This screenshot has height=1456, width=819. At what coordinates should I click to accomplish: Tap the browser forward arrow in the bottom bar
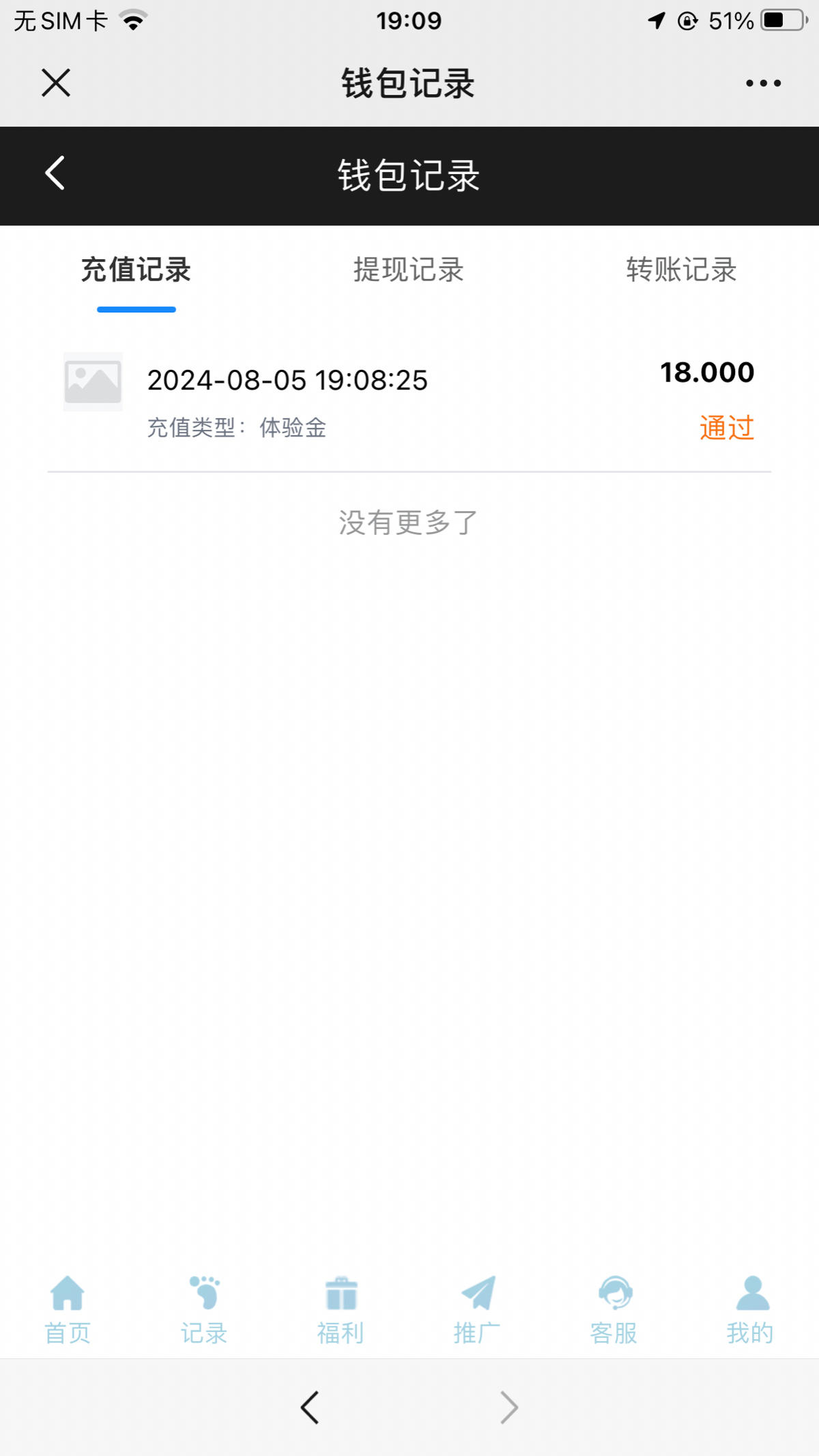click(509, 1408)
